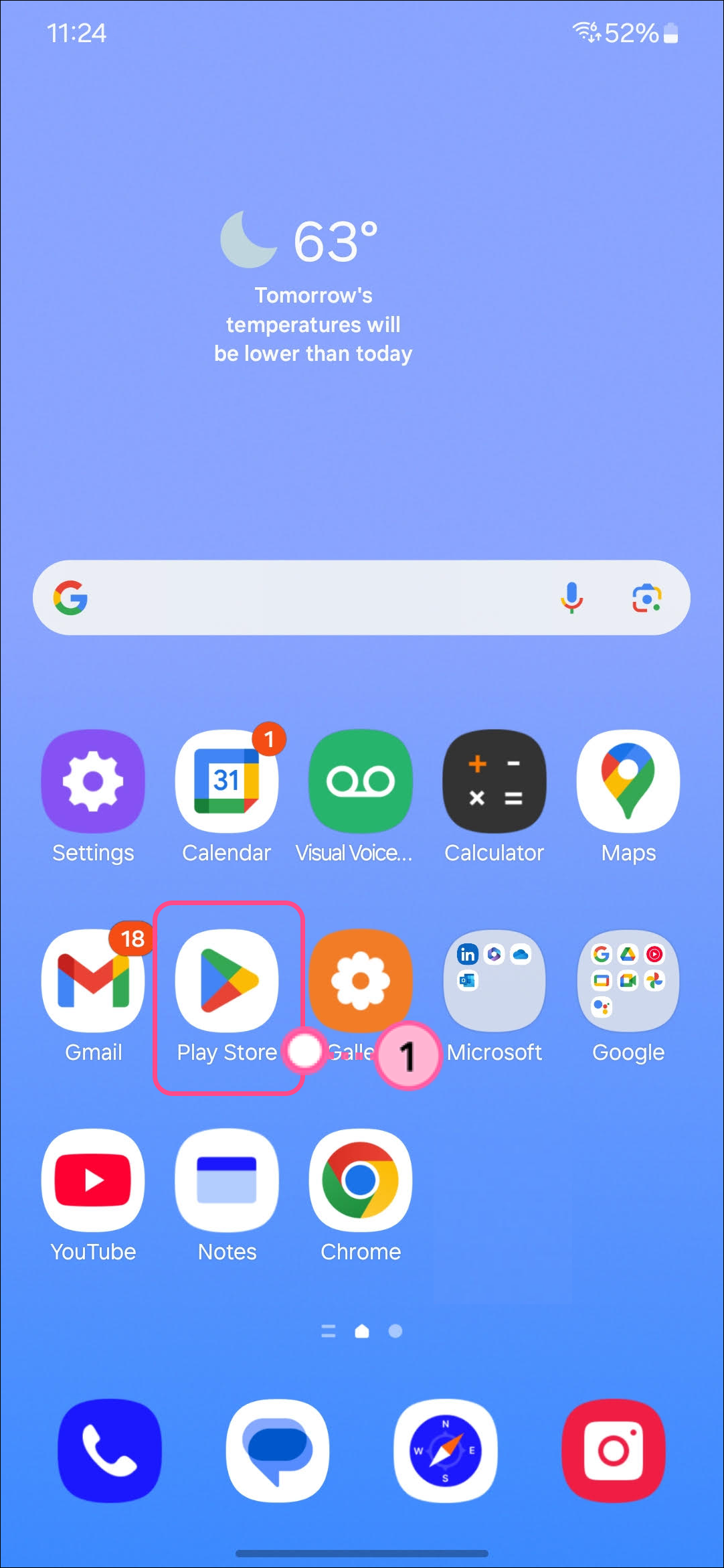Open Google Lens camera search
Viewport: 724px width, 1568px height.
646,598
